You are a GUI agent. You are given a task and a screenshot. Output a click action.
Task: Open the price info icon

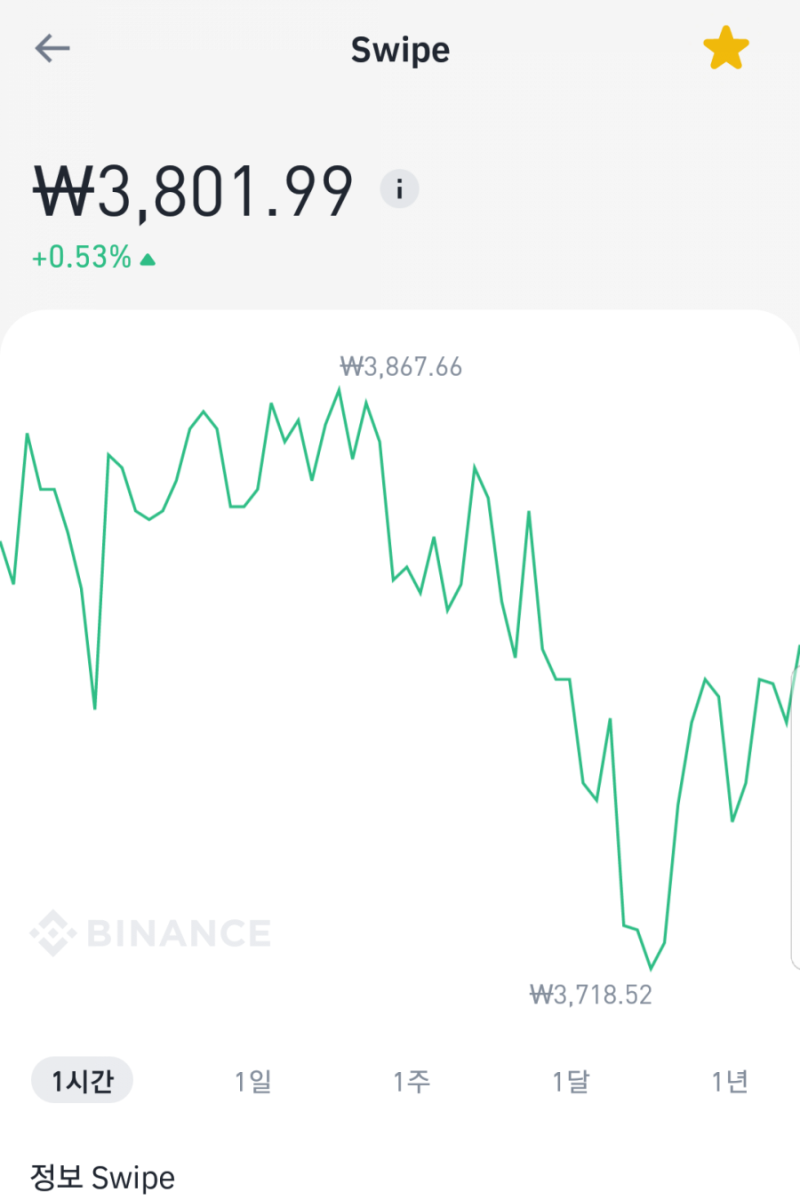[399, 188]
